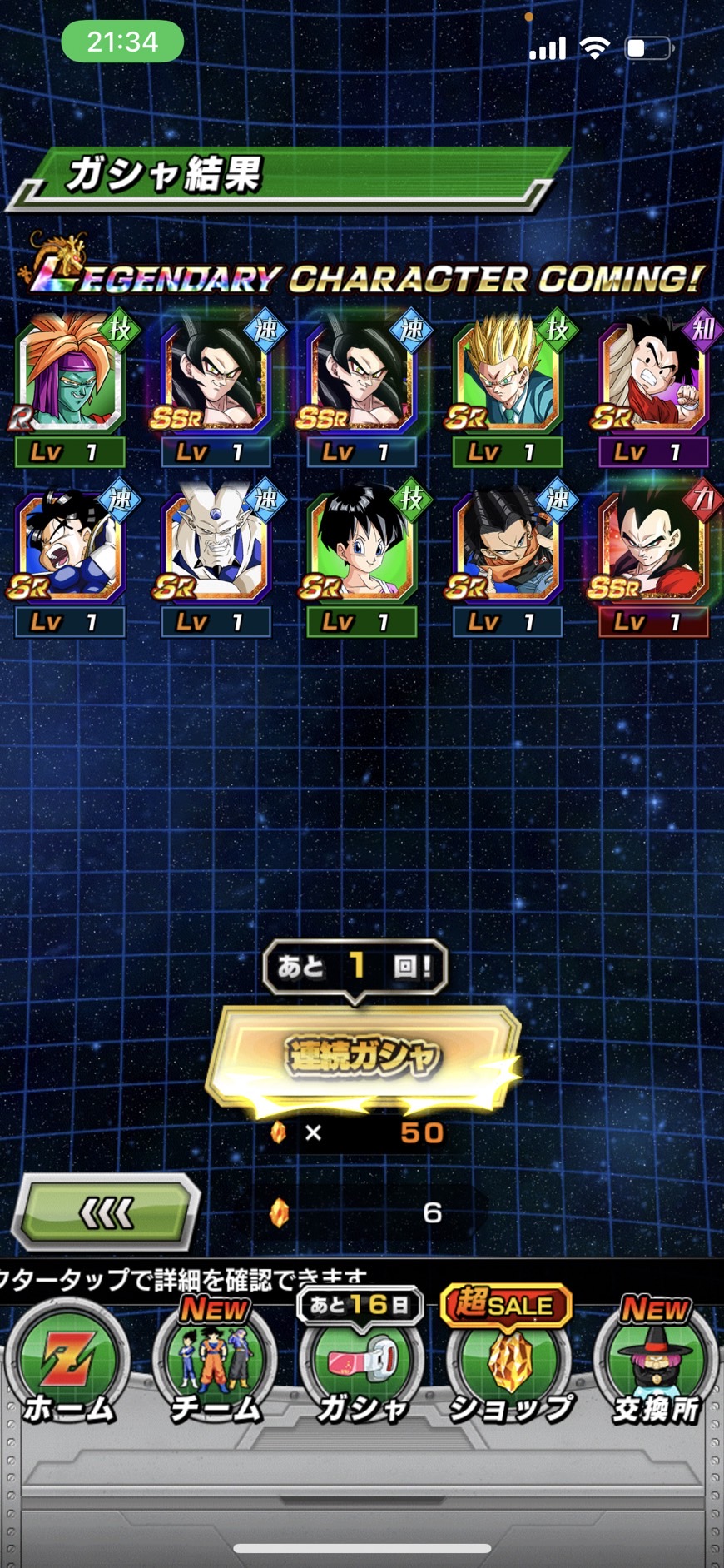View the SR white-faced villain card
Viewport: 724px width, 1568px height.
[216, 545]
